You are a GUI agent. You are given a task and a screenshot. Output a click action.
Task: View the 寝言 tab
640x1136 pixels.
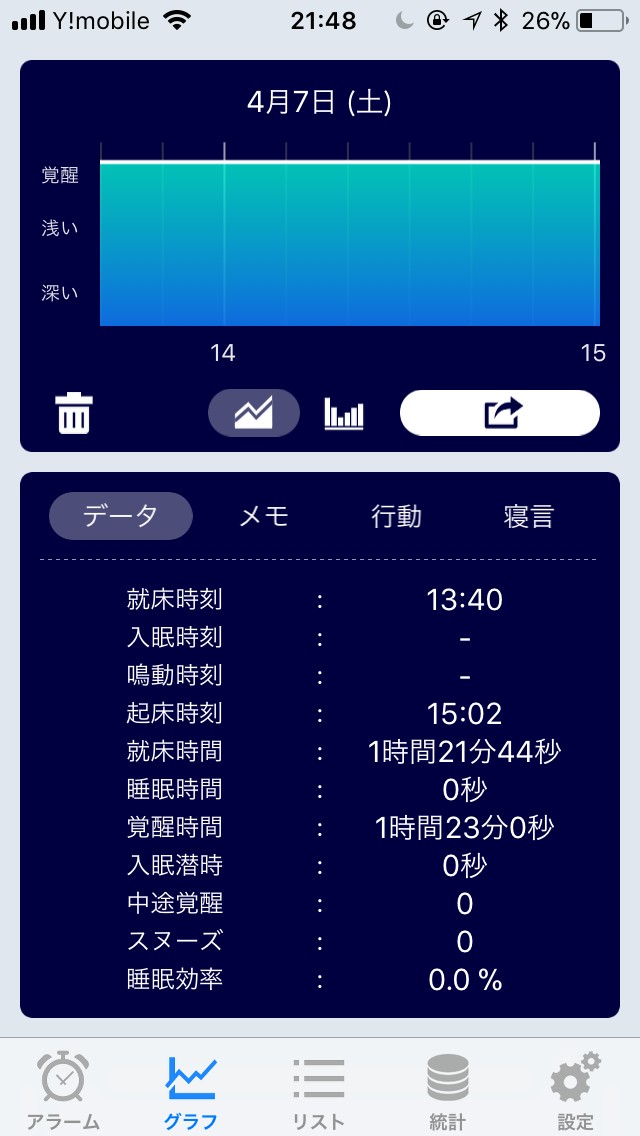[528, 516]
